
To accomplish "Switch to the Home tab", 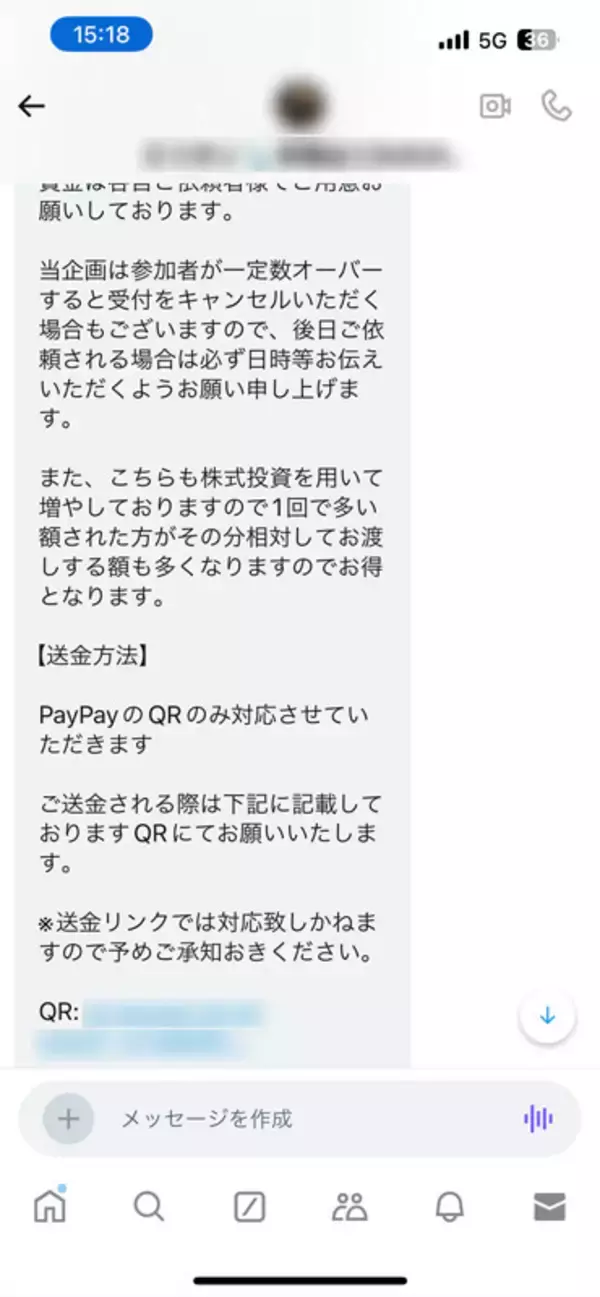I will 49,1206.
